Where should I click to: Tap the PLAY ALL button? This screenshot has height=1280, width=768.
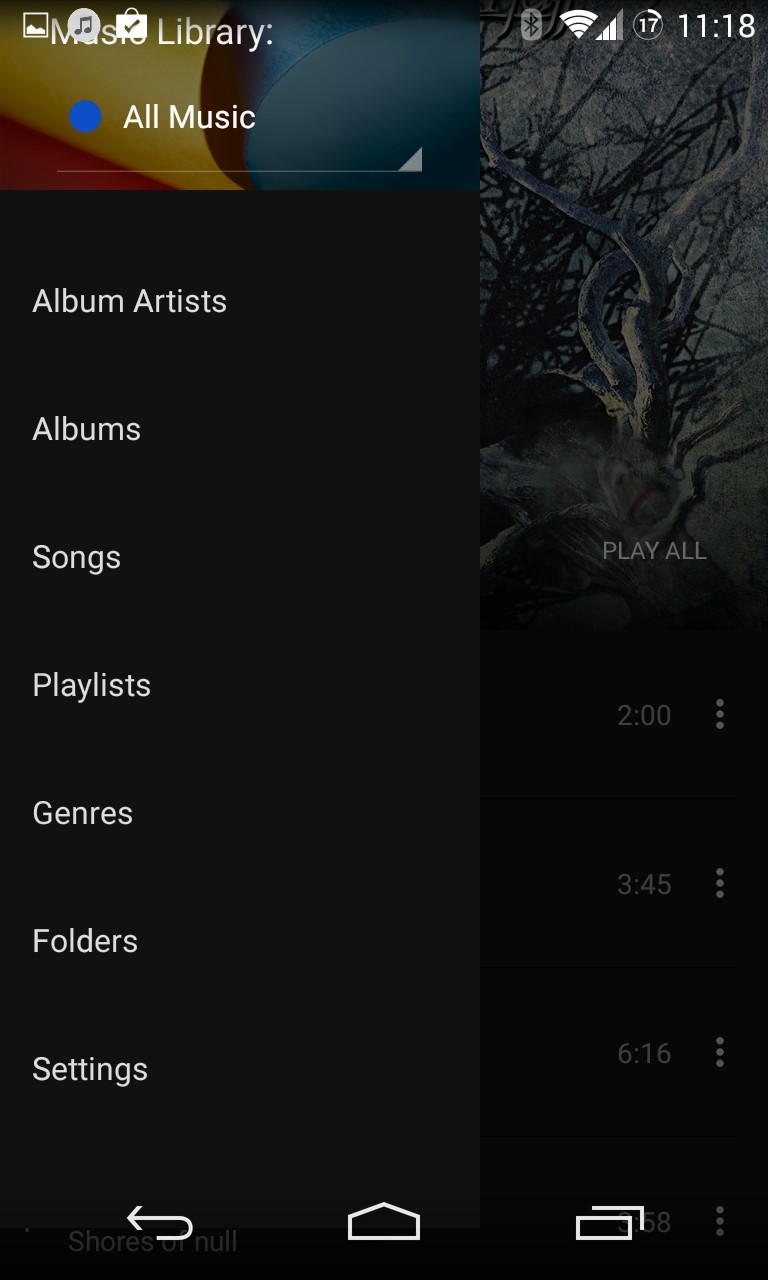click(x=654, y=551)
